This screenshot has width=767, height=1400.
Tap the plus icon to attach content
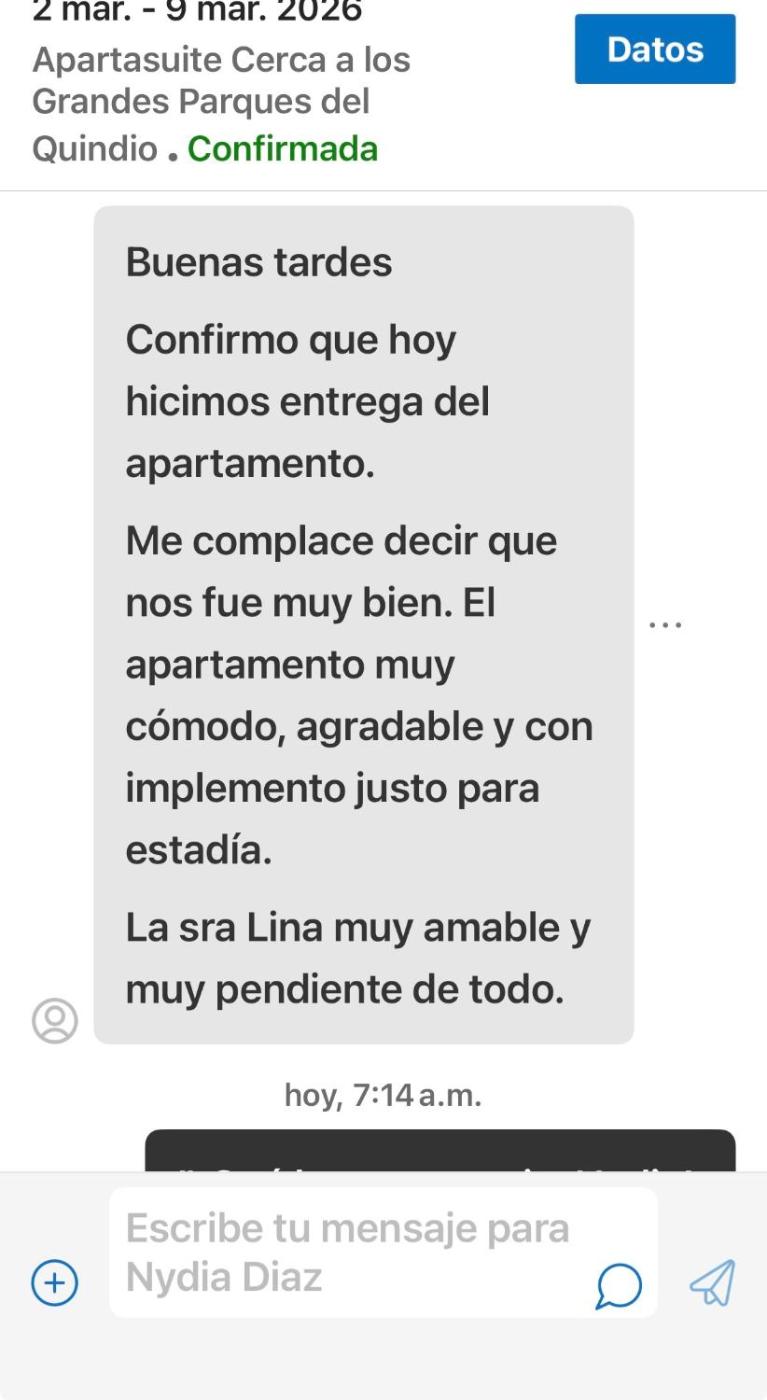pyautogui.click(x=54, y=1282)
